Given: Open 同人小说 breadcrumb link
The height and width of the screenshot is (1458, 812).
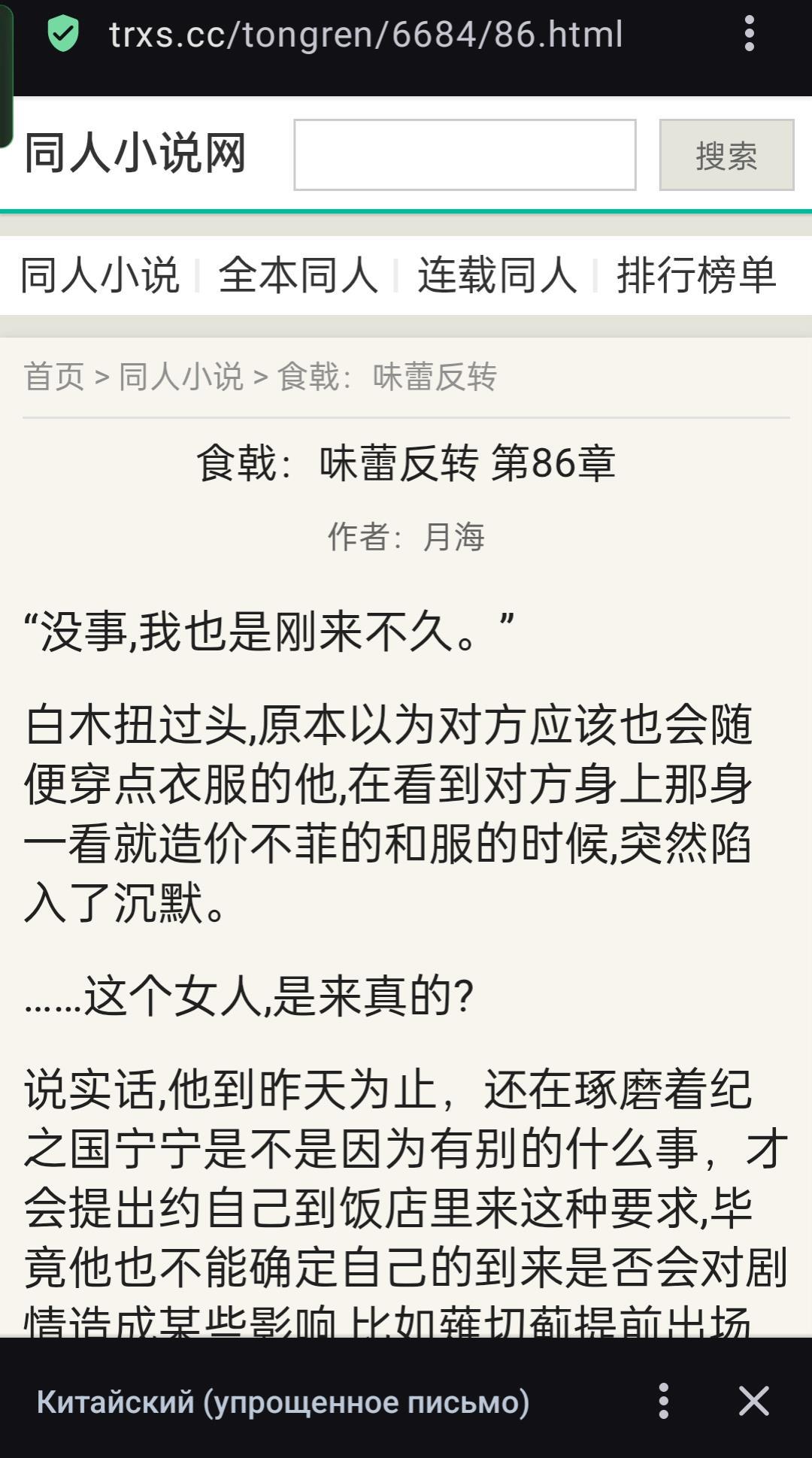Looking at the screenshot, I should tap(181, 377).
